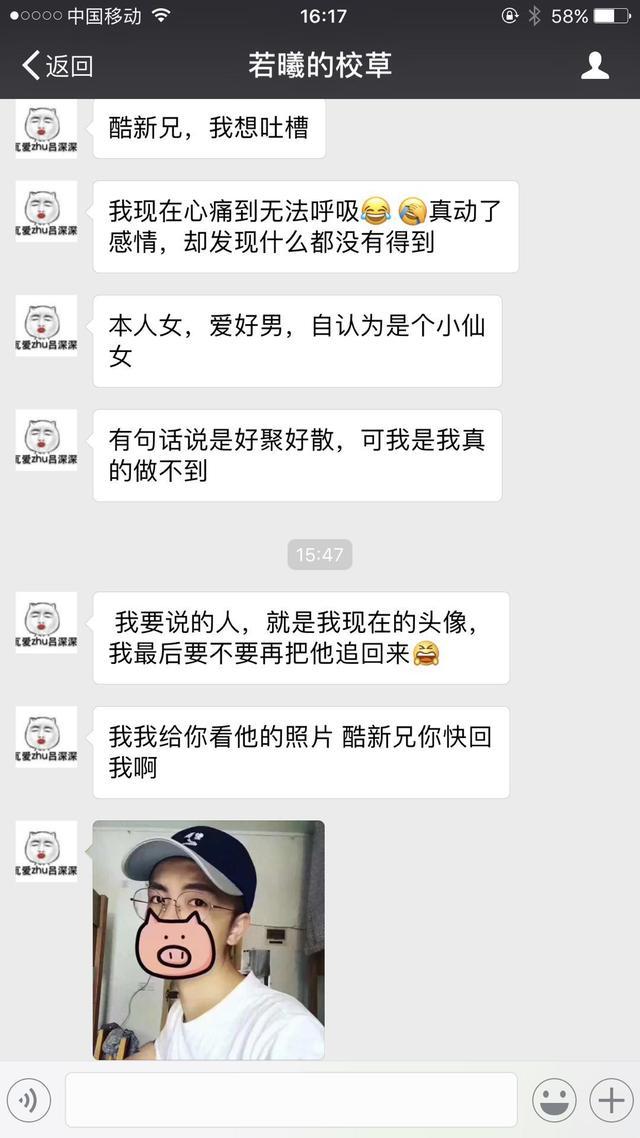This screenshot has height=1138, width=640.
Task: Tap sender avatar beside 酷新兄，我想吐槽
Action: tap(46, 129)
